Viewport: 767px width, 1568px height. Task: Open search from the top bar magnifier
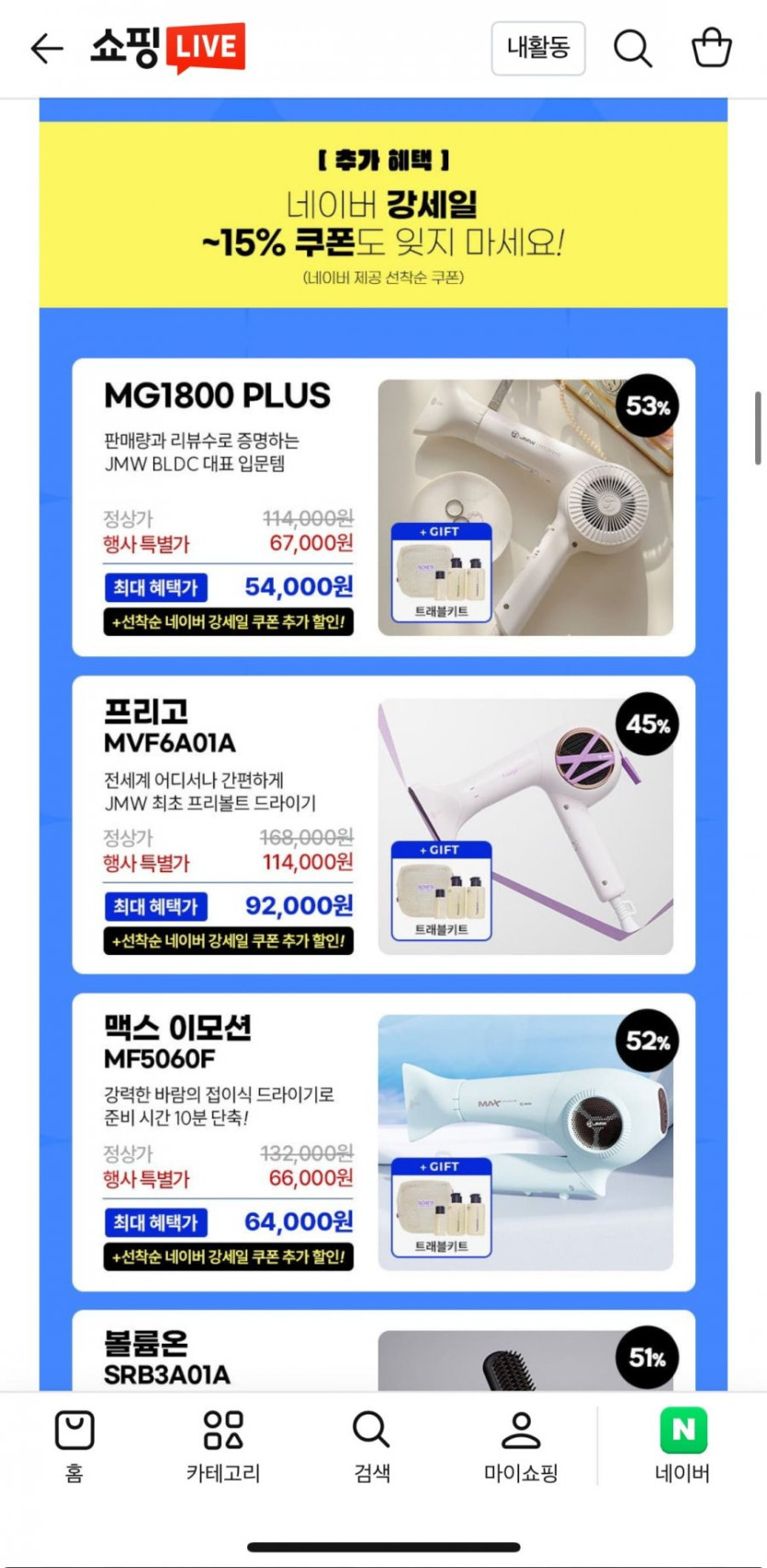coord(632,49)
